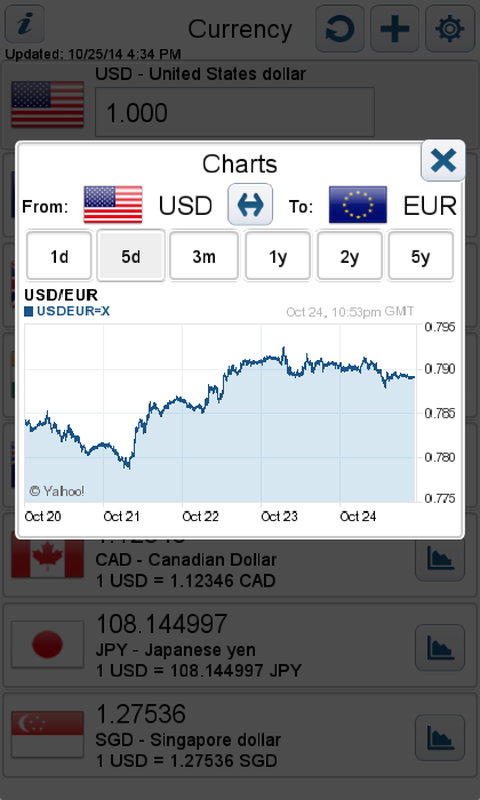Tap the EUR flag in To

tap(358, 205)
